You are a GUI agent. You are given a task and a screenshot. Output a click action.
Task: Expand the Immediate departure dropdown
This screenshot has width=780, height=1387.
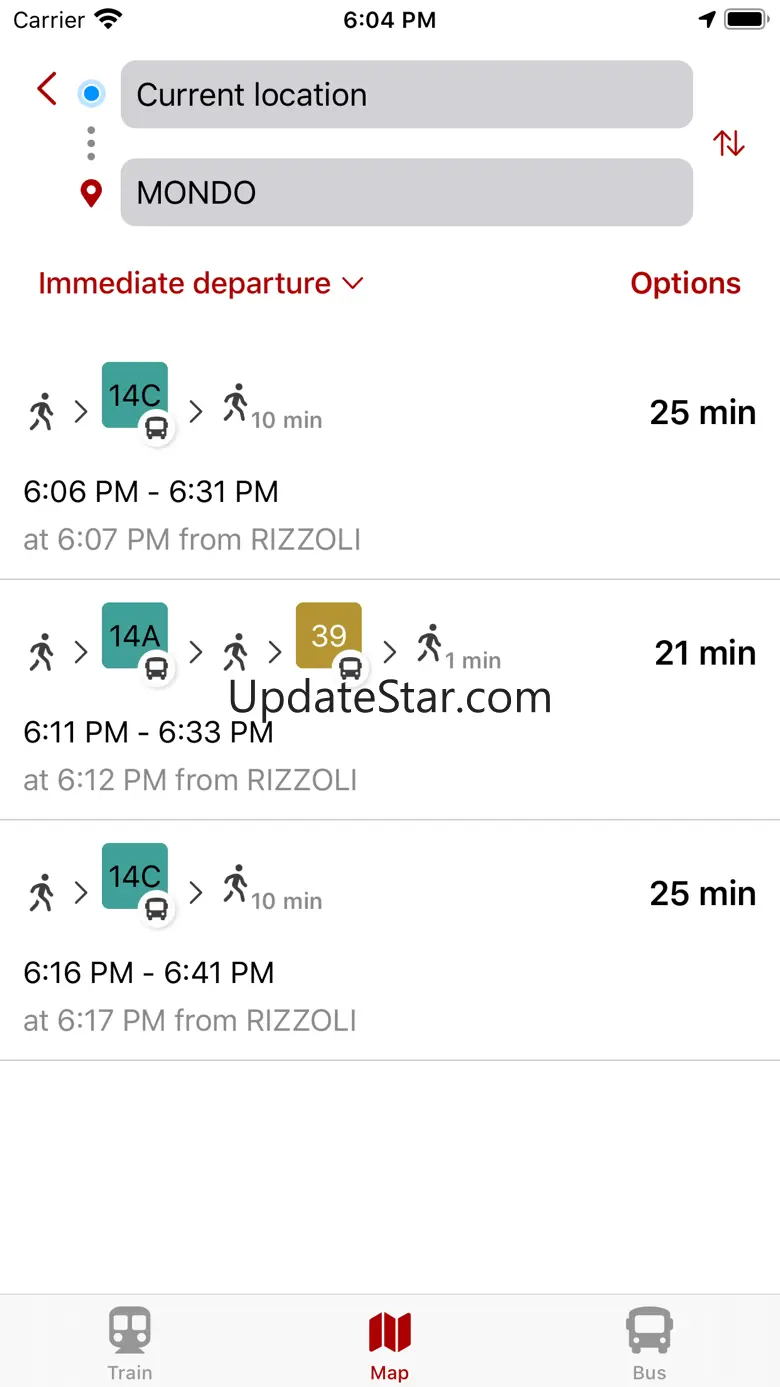(x=200, y=284)
